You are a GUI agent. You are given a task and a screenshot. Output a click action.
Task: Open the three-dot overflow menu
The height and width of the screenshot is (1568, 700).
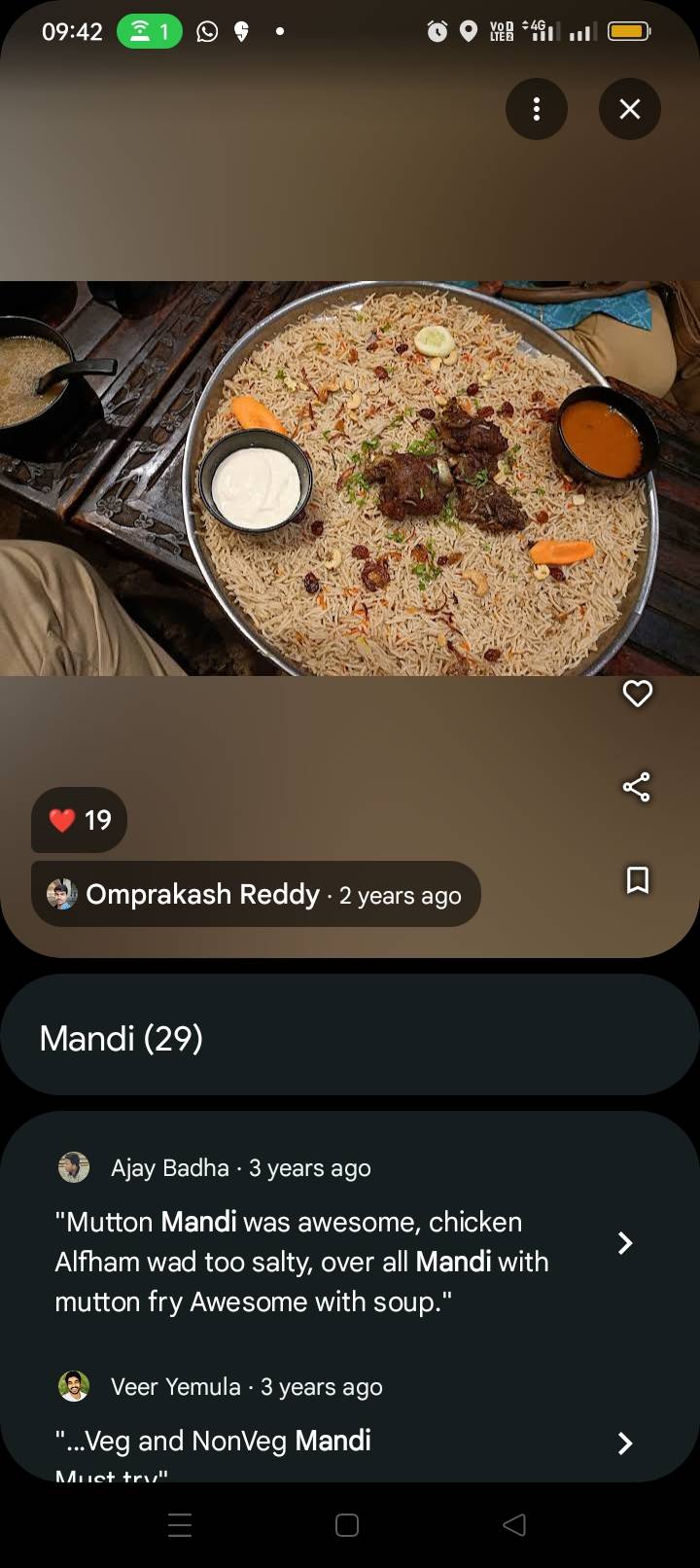(x=537, y=109)
